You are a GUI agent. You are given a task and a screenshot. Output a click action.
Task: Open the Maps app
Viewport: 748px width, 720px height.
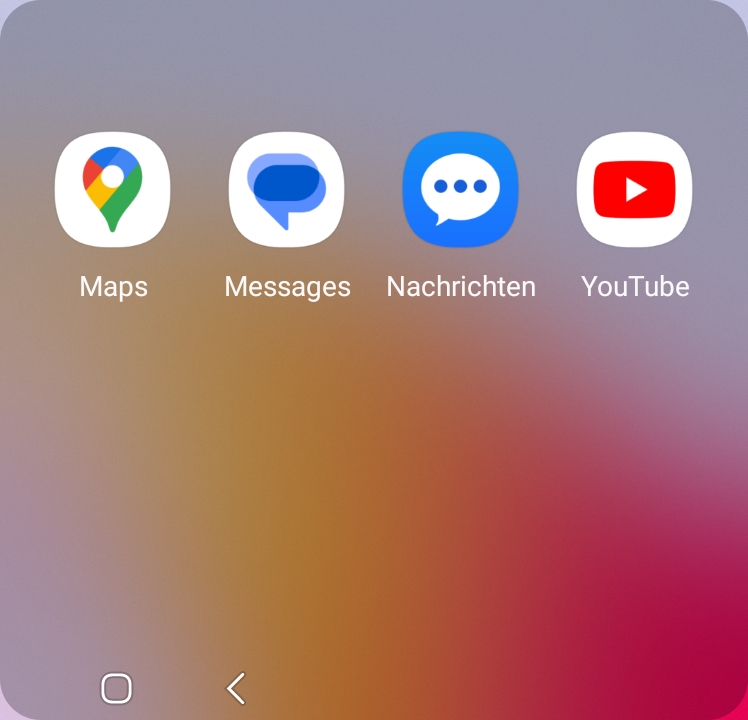(112, 190)
